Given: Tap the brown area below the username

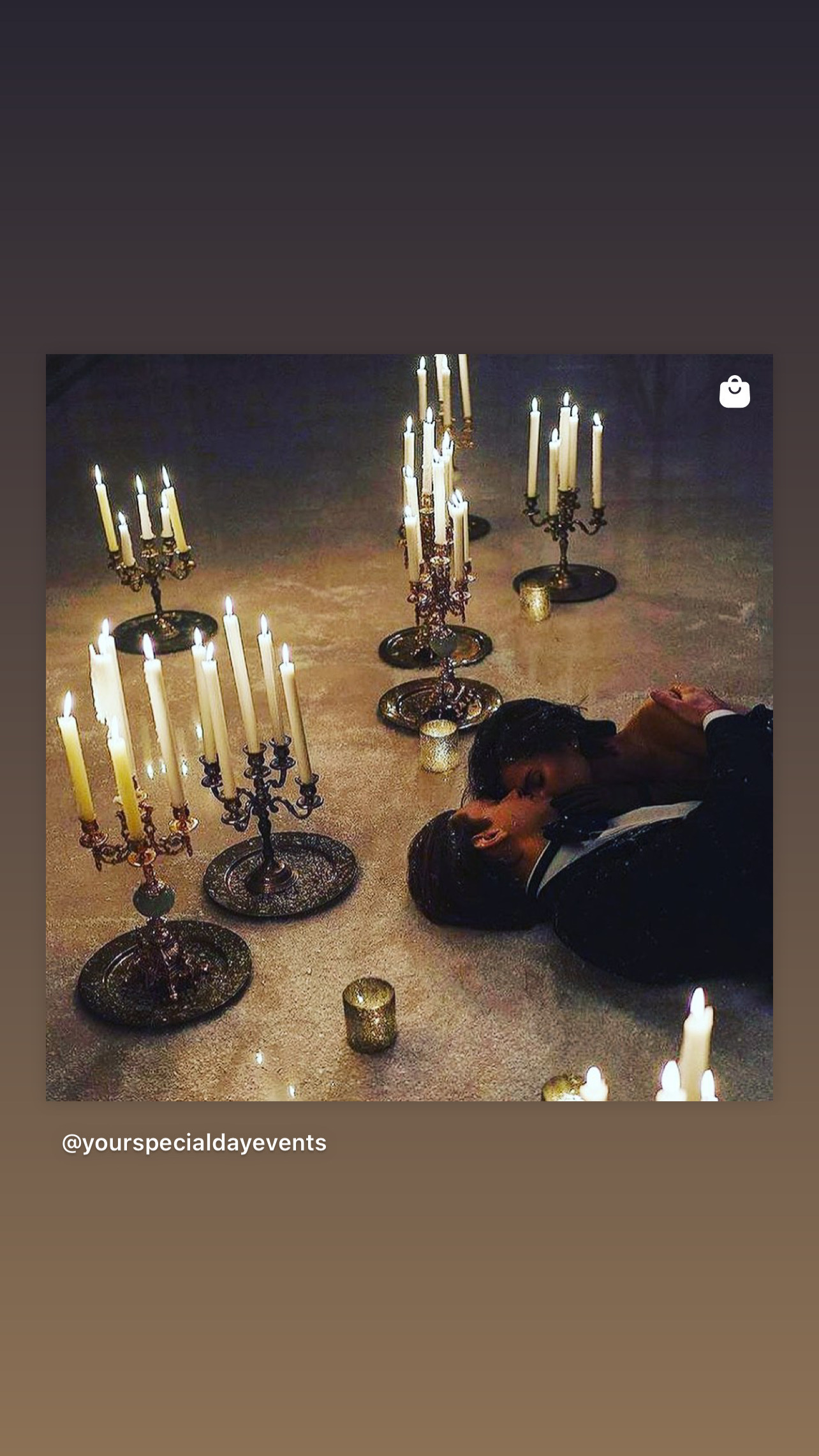Looking at the screenshot, I should (408, 1308).
